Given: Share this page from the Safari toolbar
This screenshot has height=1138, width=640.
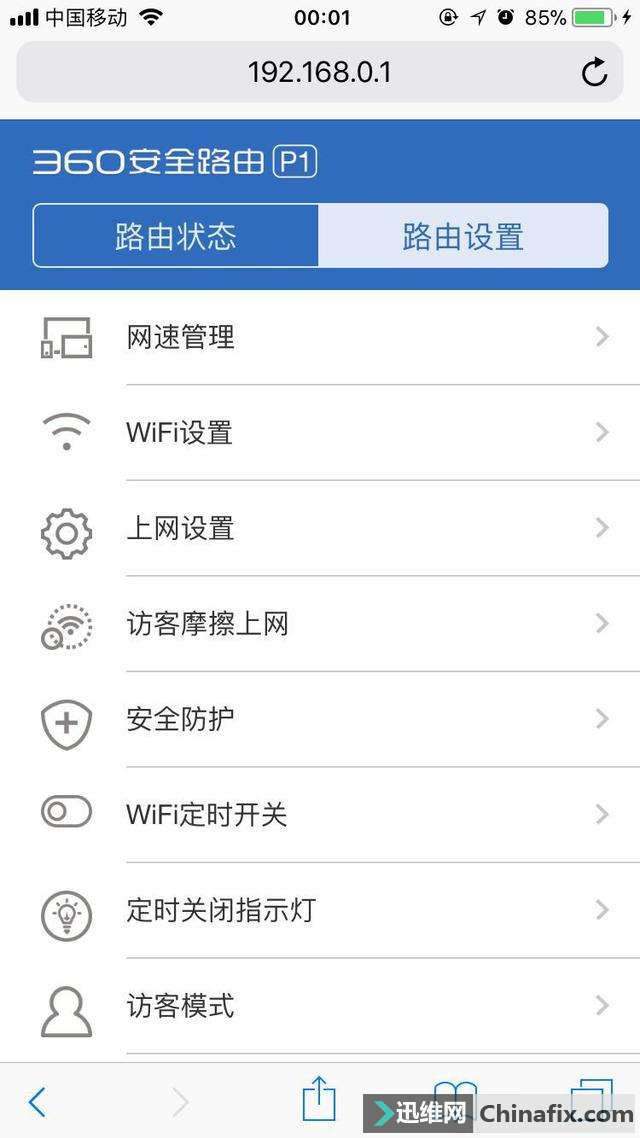Looking at the screenshot, I should 318,1098.
